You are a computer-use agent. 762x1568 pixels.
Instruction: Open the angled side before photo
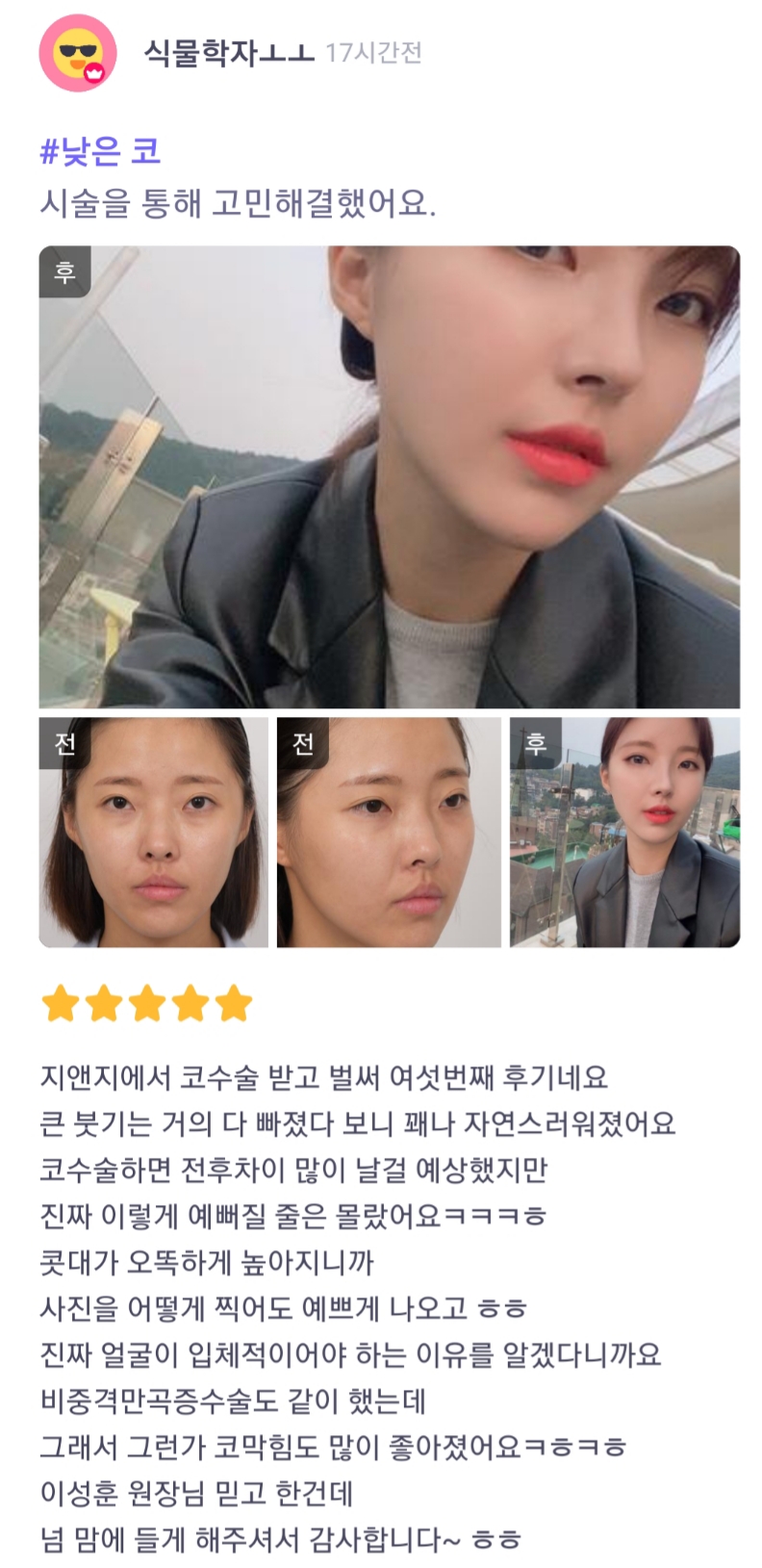(x=389, y=833)
